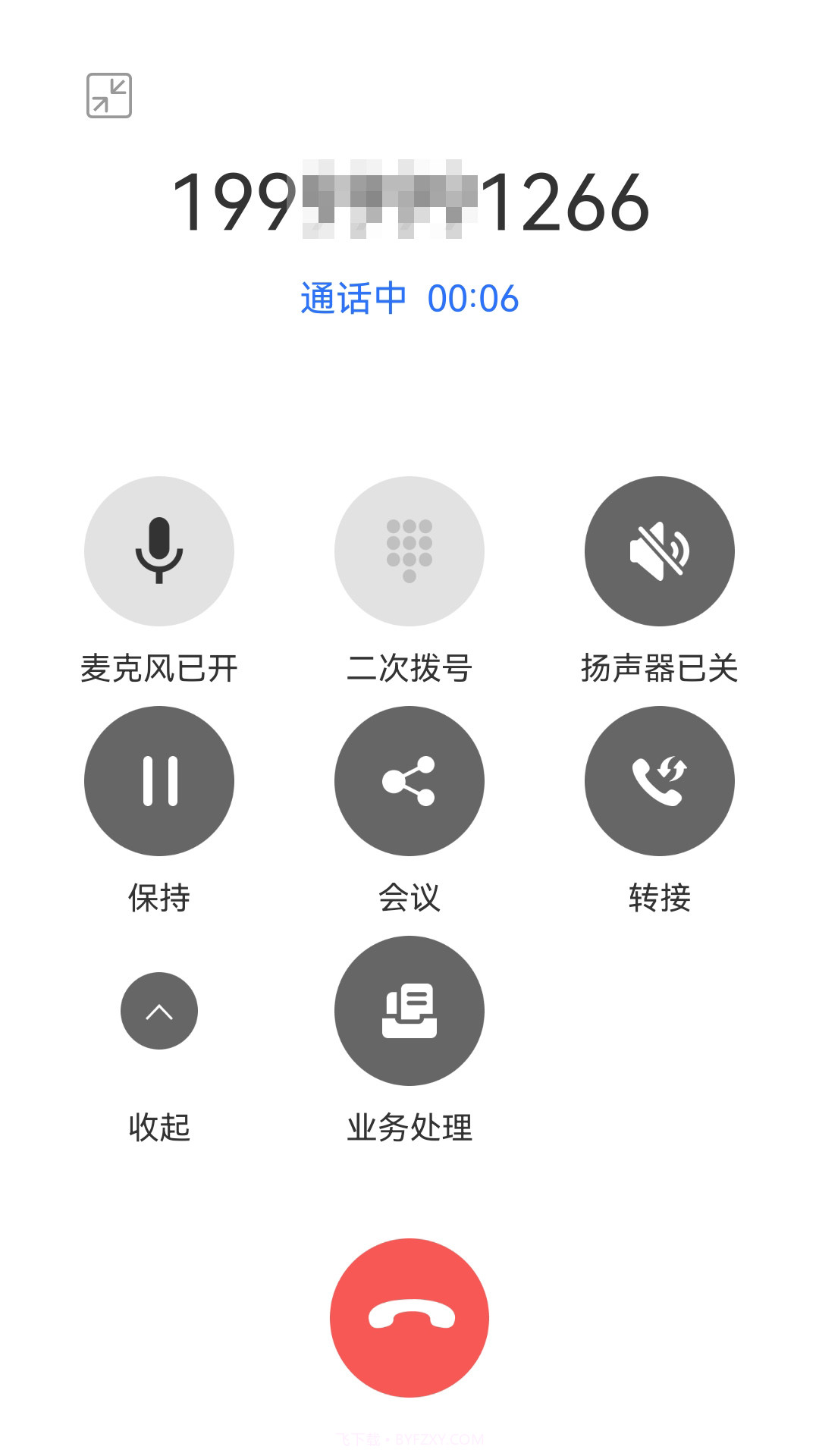Tap the 通话中 00:06 call timer
This screenshot has width=819, height=1456.
click(409, 299)
